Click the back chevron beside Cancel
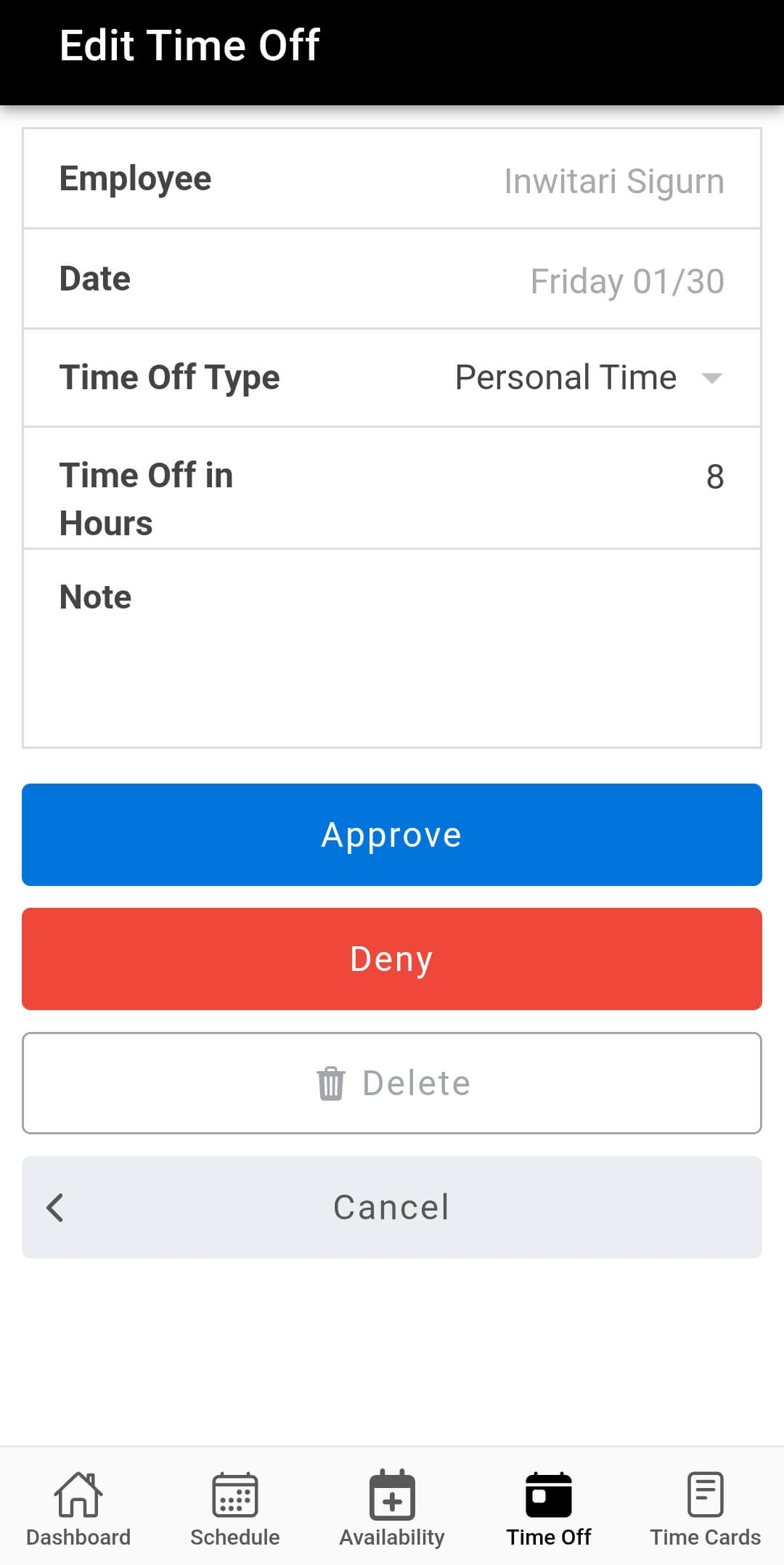The height and width of the screenshot is (1565, 784). [54, 1206]
